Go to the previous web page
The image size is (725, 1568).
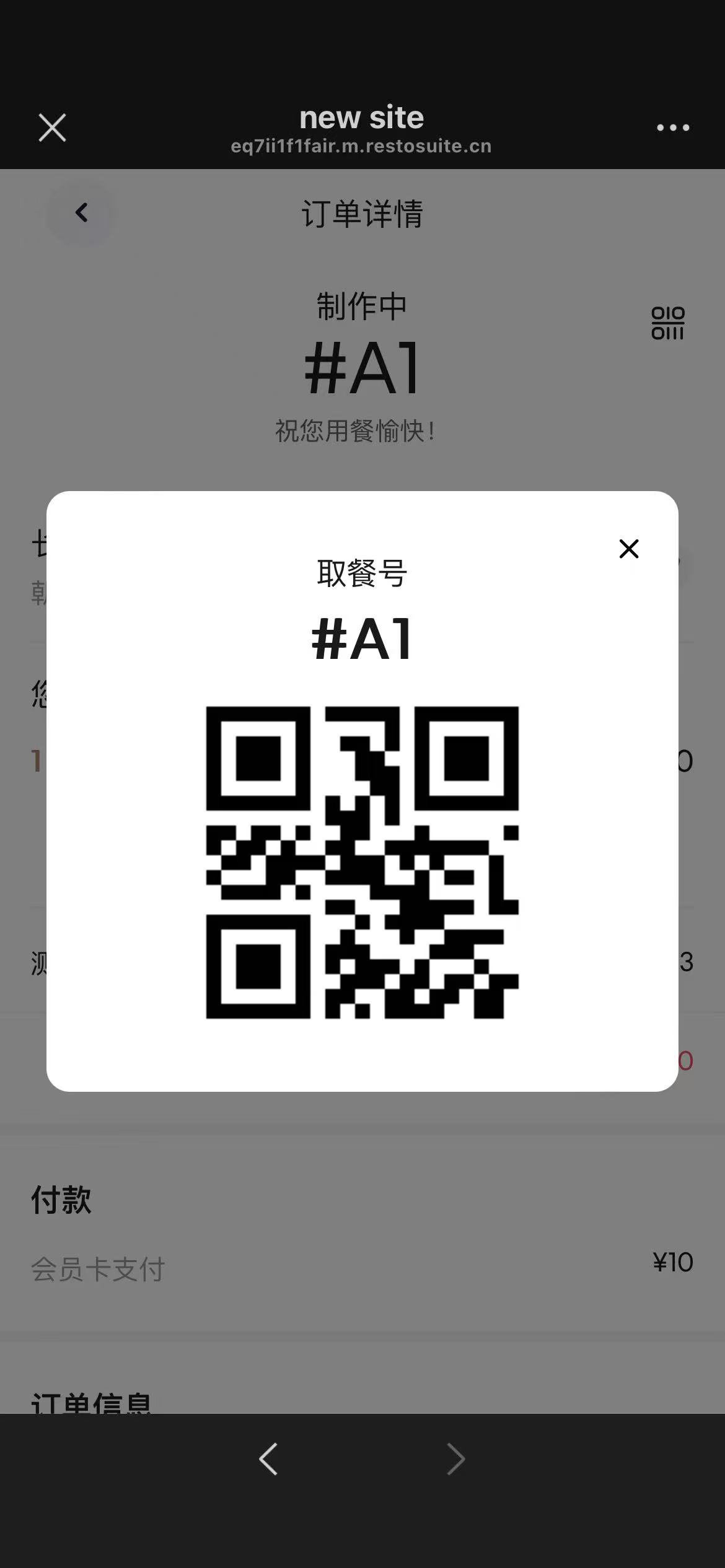tap(268, 1460)
